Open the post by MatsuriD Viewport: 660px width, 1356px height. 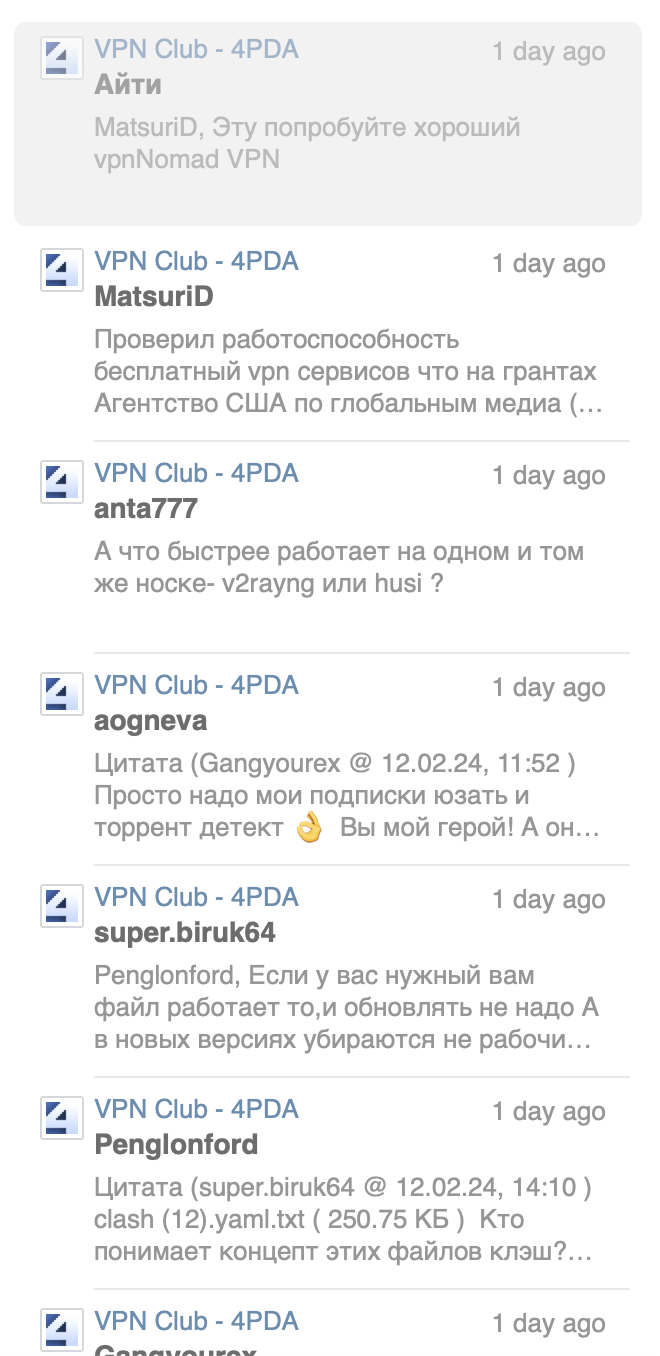[328, 335]
